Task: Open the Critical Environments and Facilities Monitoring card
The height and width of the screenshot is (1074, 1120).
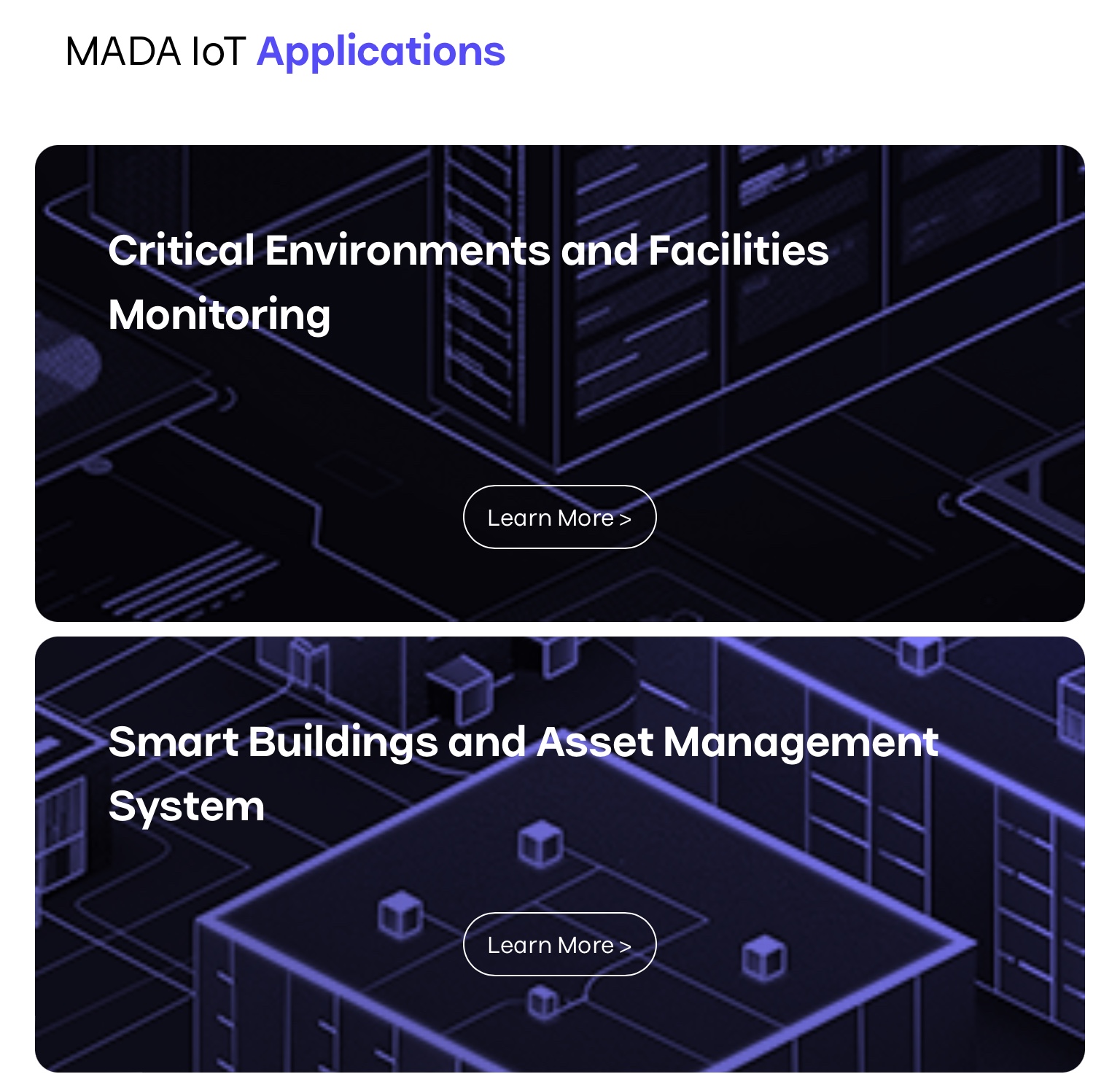Action: click(x=468, y=282)
